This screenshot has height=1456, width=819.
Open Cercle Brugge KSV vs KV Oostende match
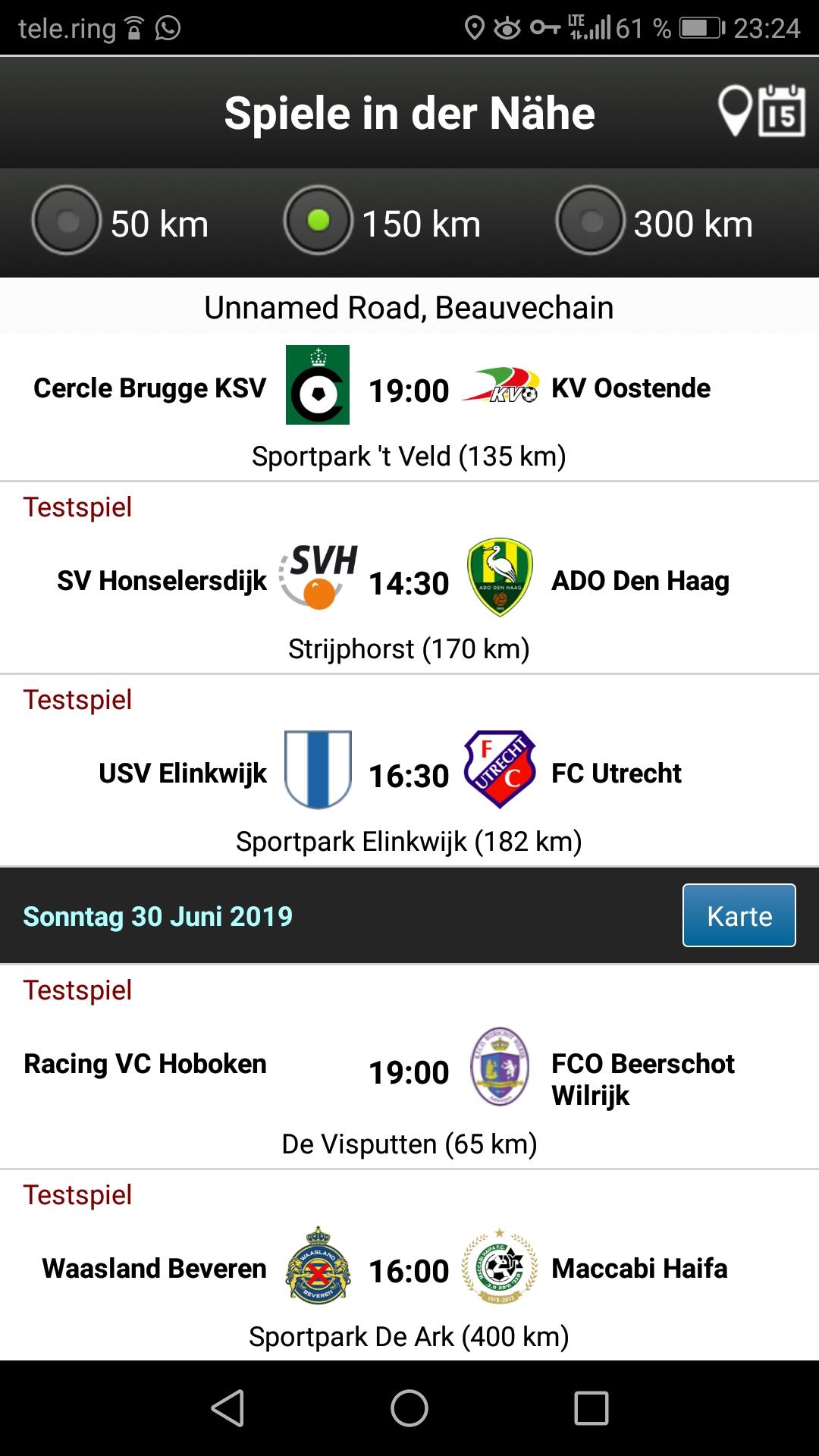tap(409, 408)
